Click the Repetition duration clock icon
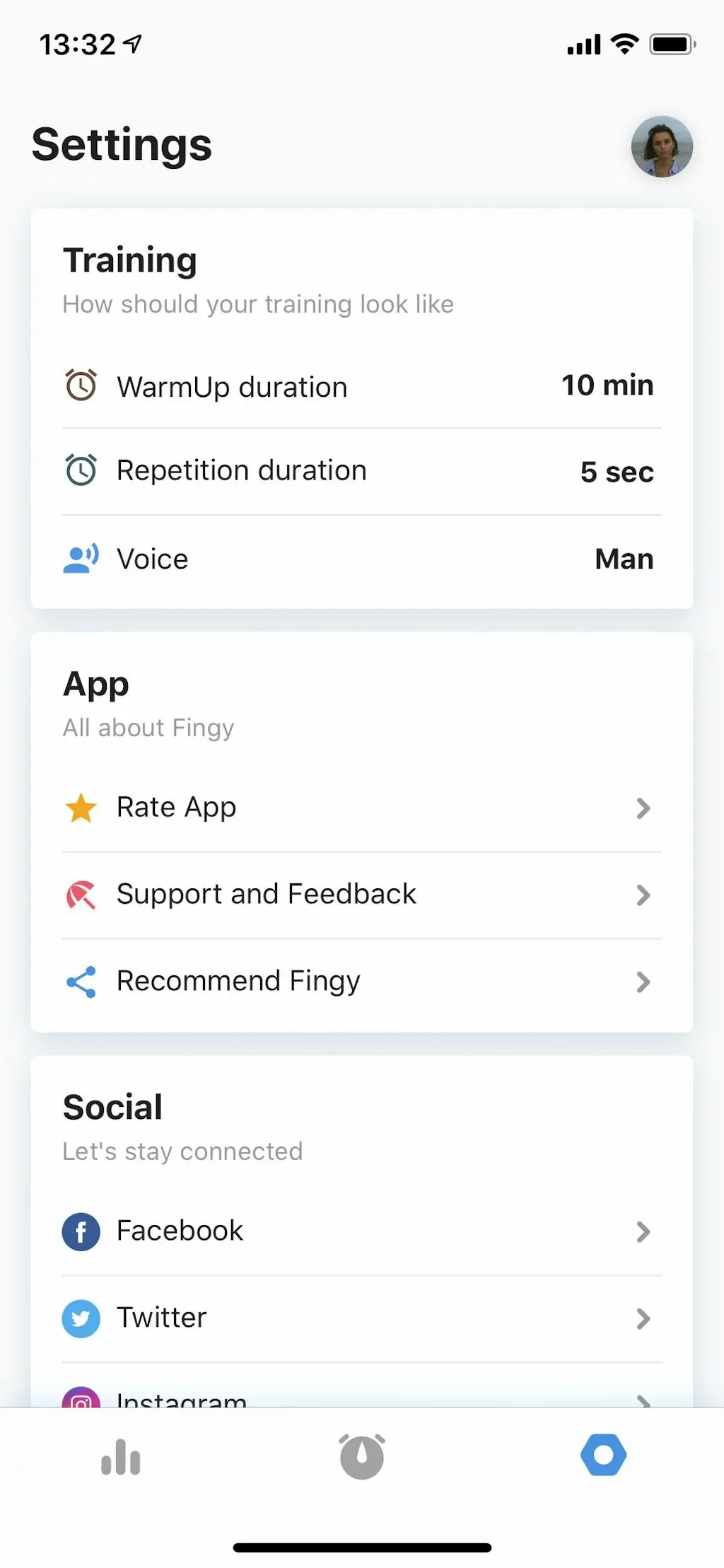 81,469
